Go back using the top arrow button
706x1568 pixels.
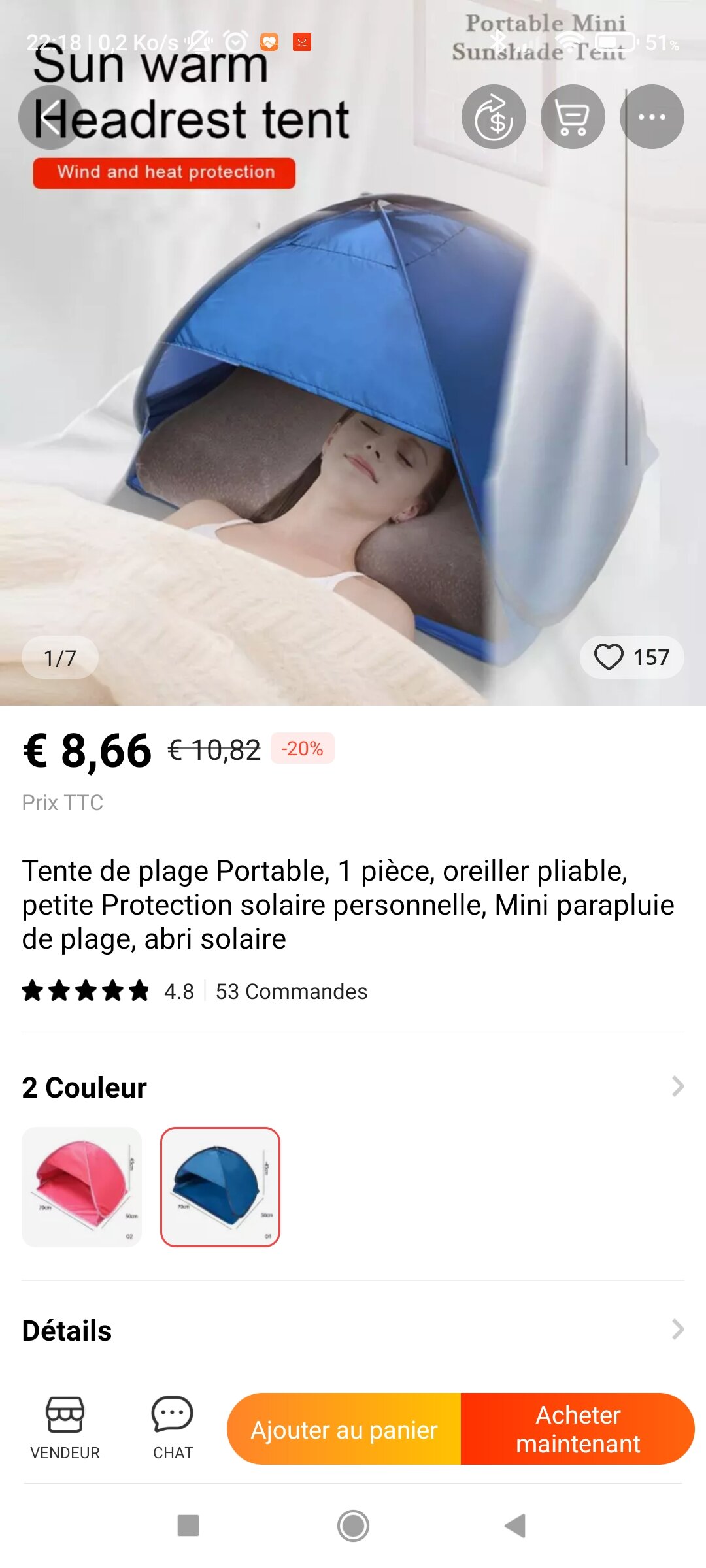(50, 117)
